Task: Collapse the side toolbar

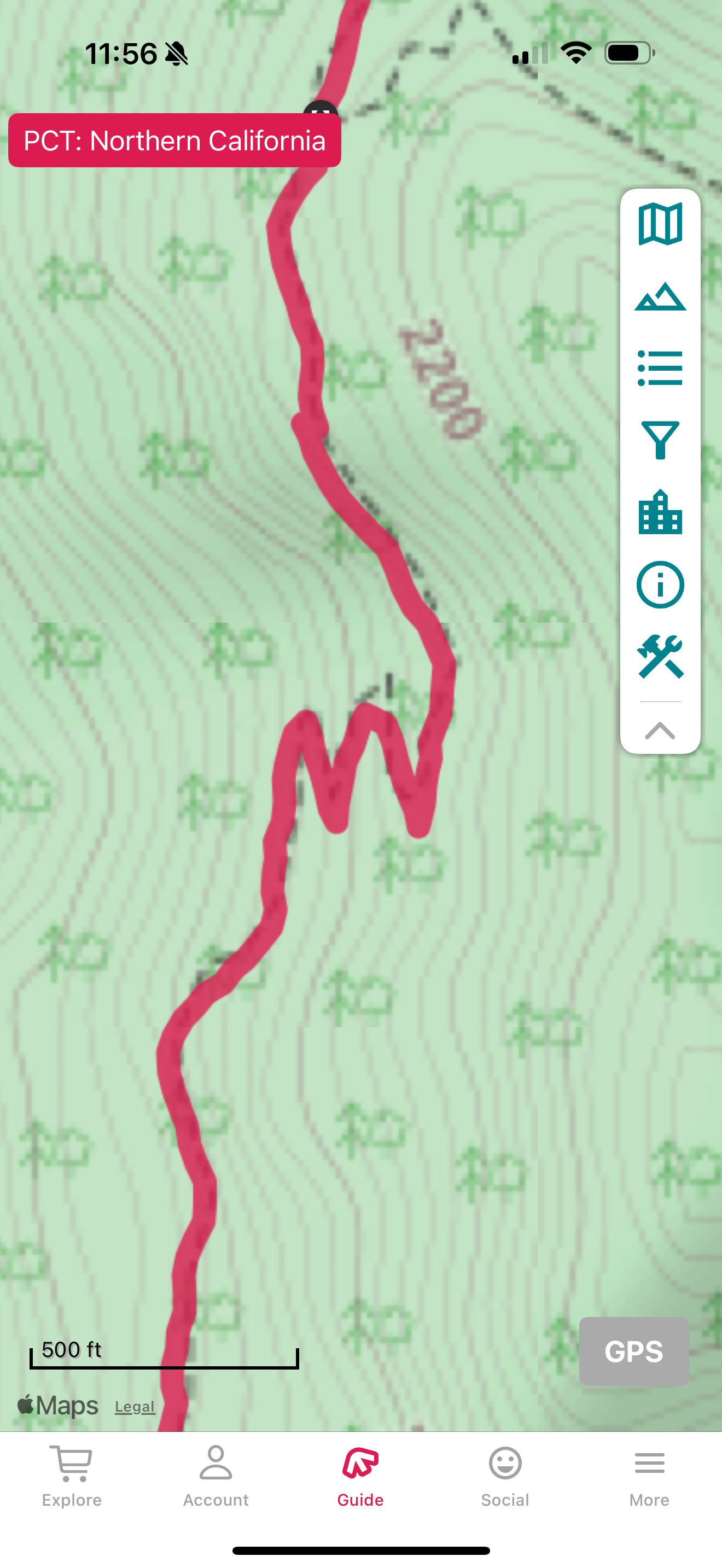Action: pyautogui.click(x=660, y=730)
